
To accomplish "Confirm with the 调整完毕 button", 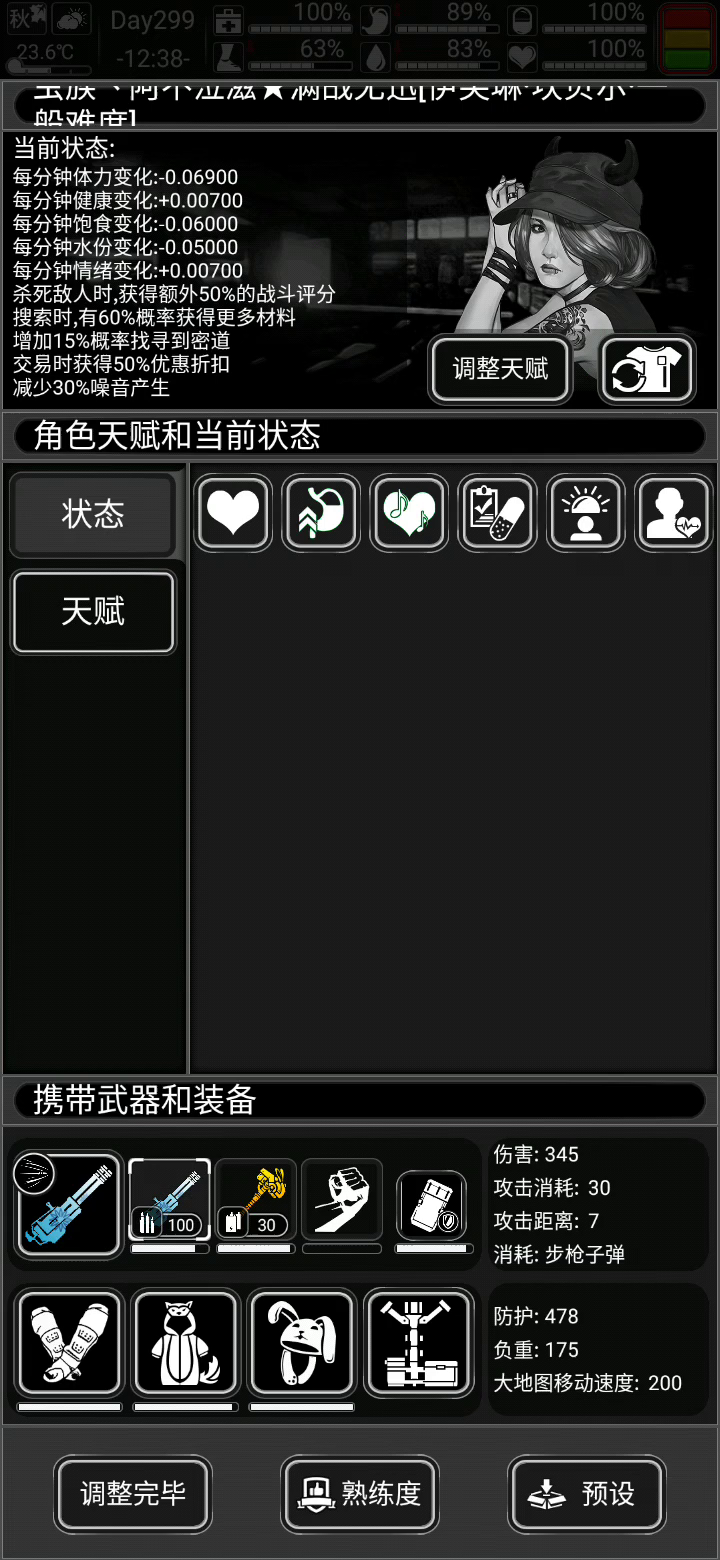I will coord(133,1494).
